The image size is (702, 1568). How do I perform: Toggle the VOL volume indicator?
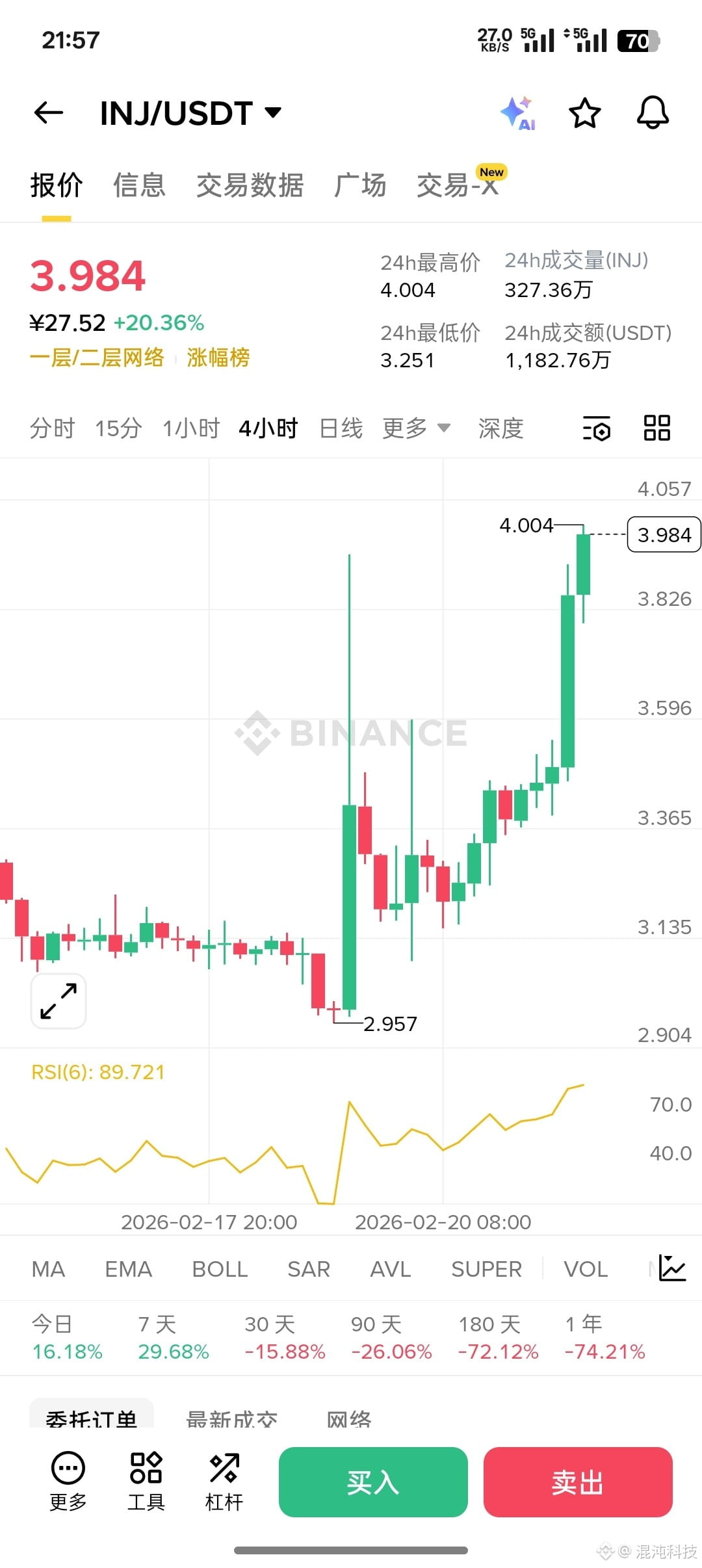click(x=584, y=1268)
